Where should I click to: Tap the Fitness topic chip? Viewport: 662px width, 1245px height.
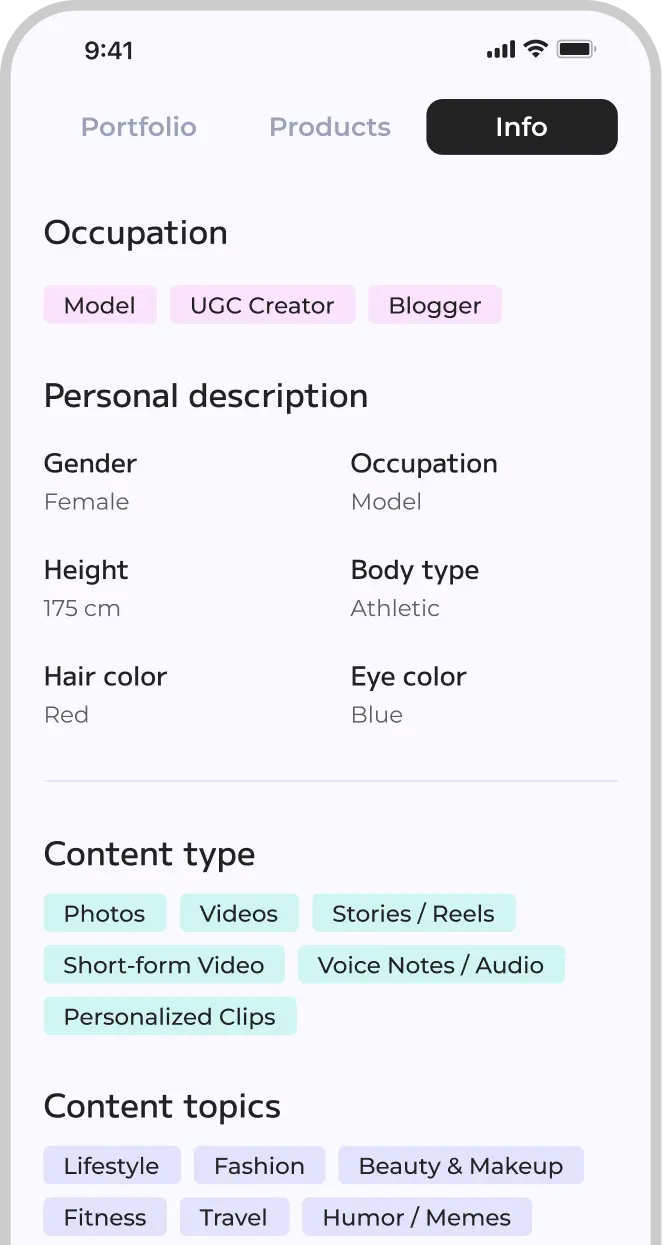click(x=105, y=1218)
